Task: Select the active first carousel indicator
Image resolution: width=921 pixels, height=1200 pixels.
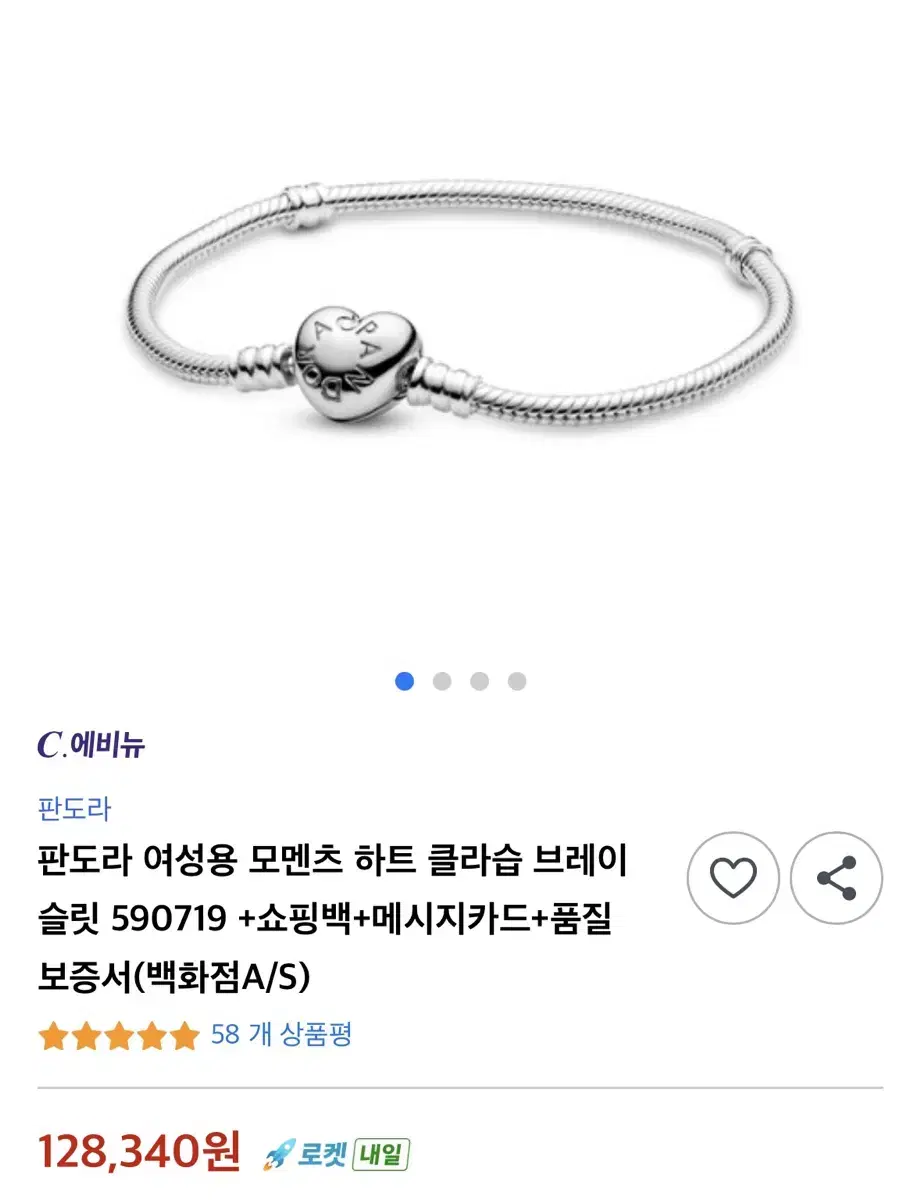Action: pos(403,681)
